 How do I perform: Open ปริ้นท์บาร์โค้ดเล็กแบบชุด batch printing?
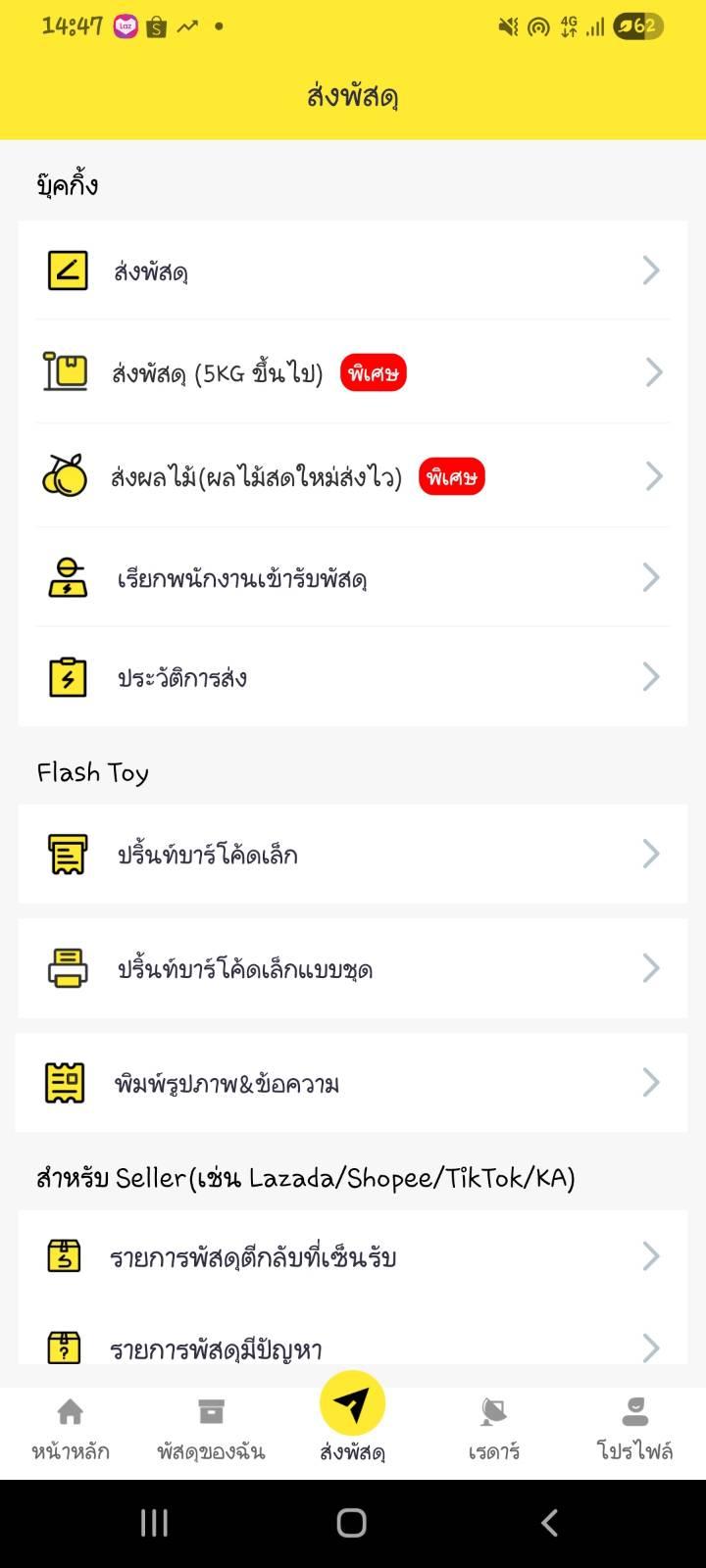click(x=353, y=968)
